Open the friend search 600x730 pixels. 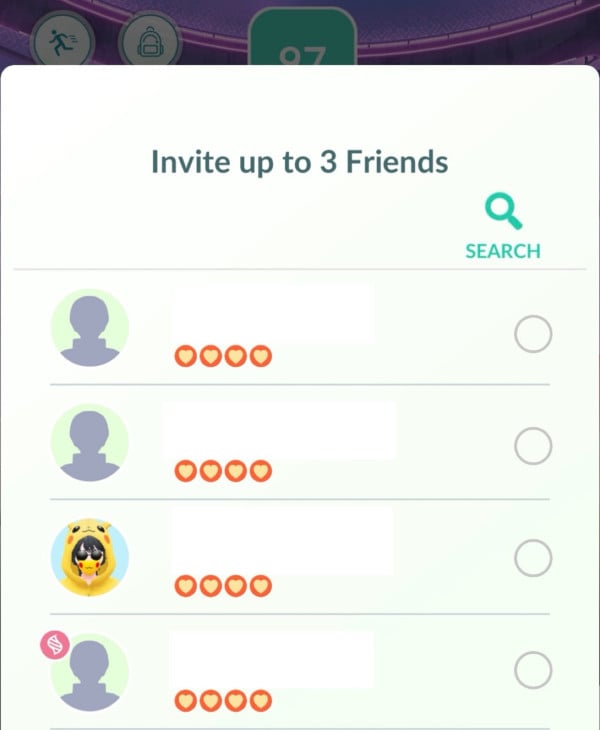(x=503, y=226)
